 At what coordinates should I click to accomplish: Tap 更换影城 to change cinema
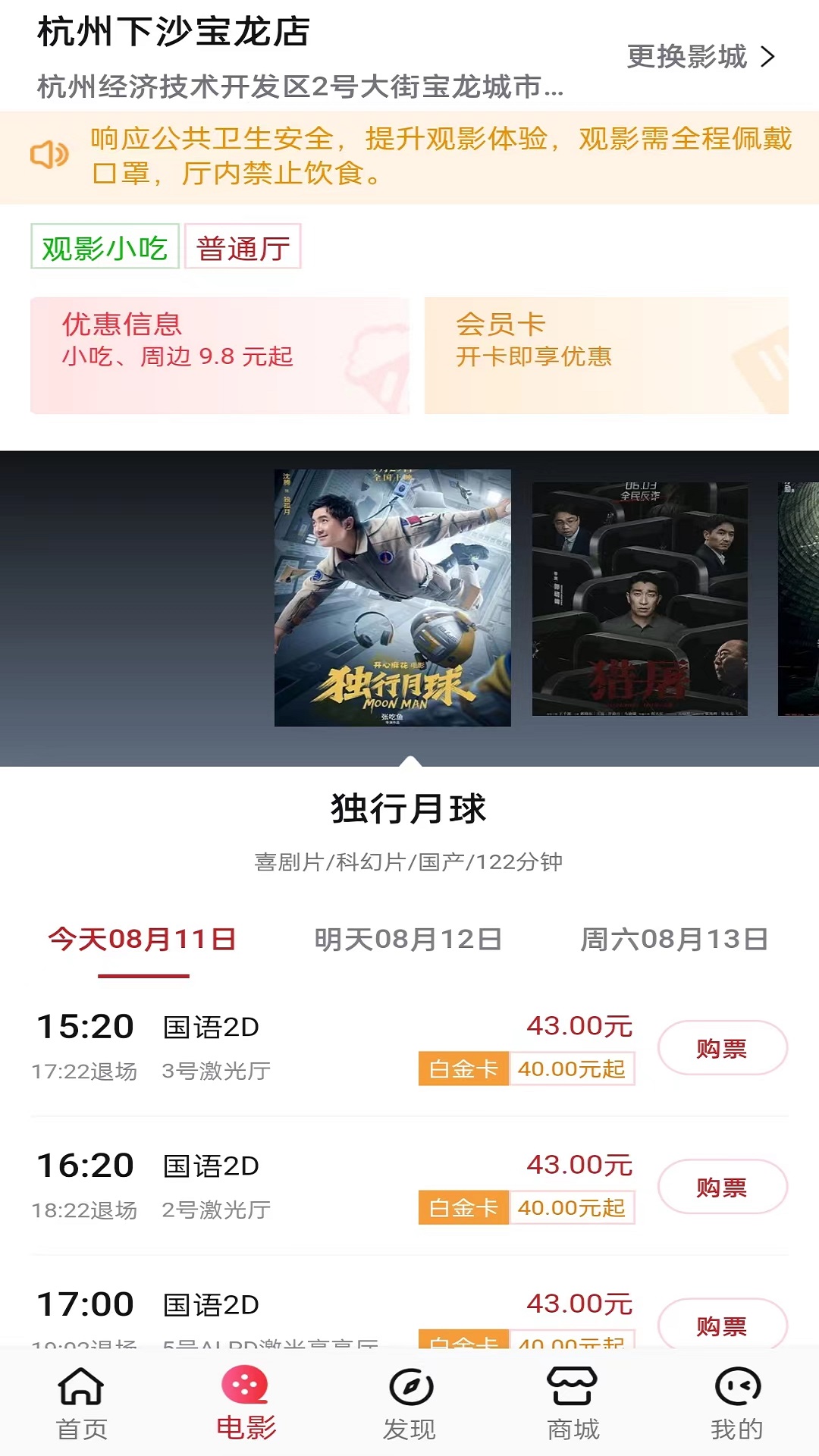pyautogui.click(x=700, y=57)
